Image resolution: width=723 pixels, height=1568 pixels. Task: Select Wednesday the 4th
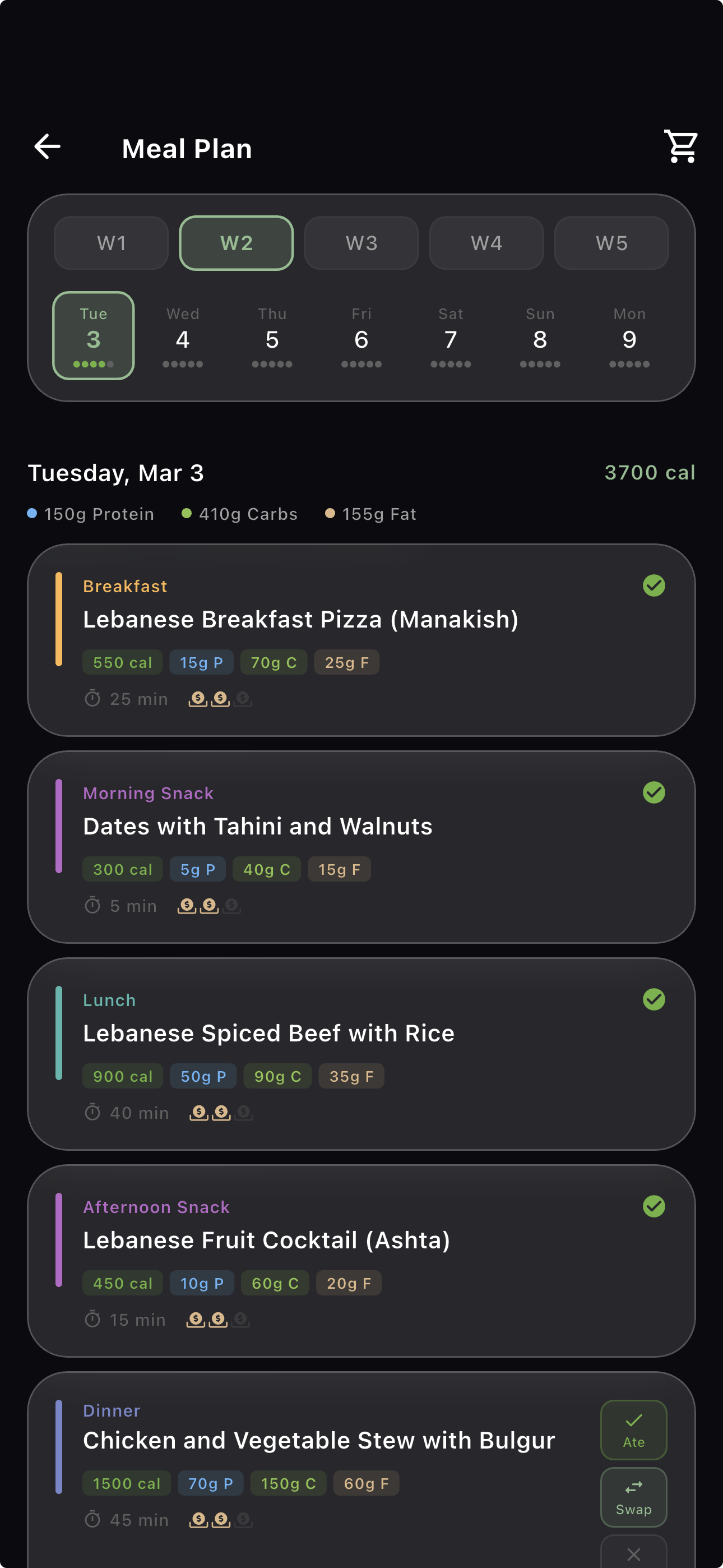[183, 338]
